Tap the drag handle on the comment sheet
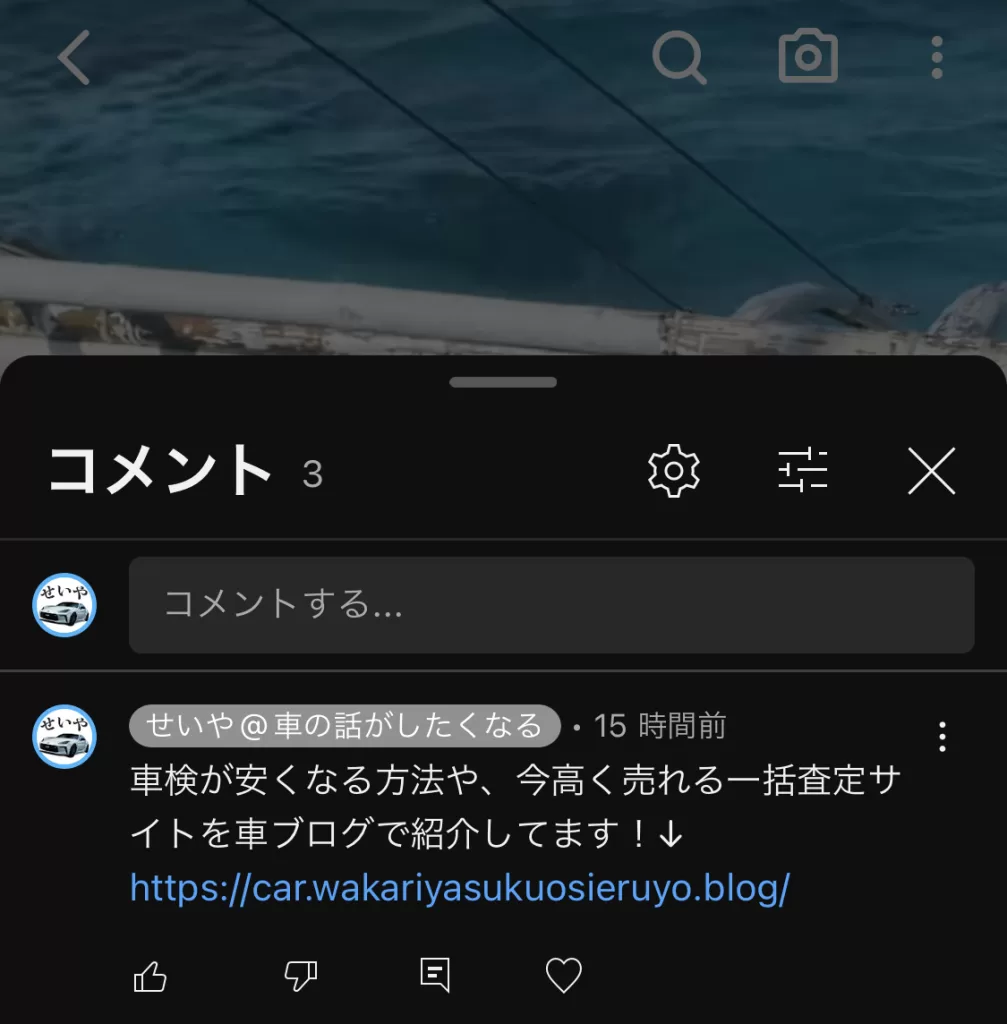Screen dimensions: 1007x1024 click(503, 382)
